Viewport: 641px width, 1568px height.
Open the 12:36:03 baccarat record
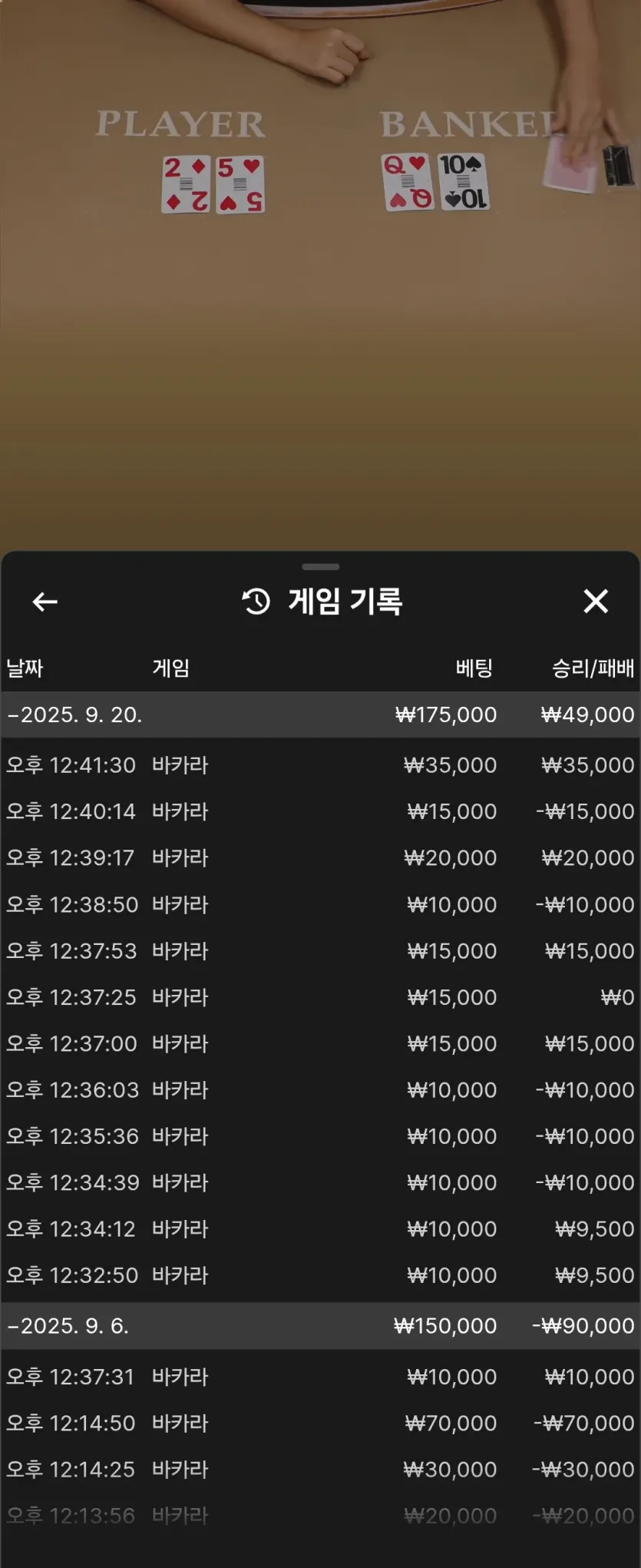tap(320, 1089)
